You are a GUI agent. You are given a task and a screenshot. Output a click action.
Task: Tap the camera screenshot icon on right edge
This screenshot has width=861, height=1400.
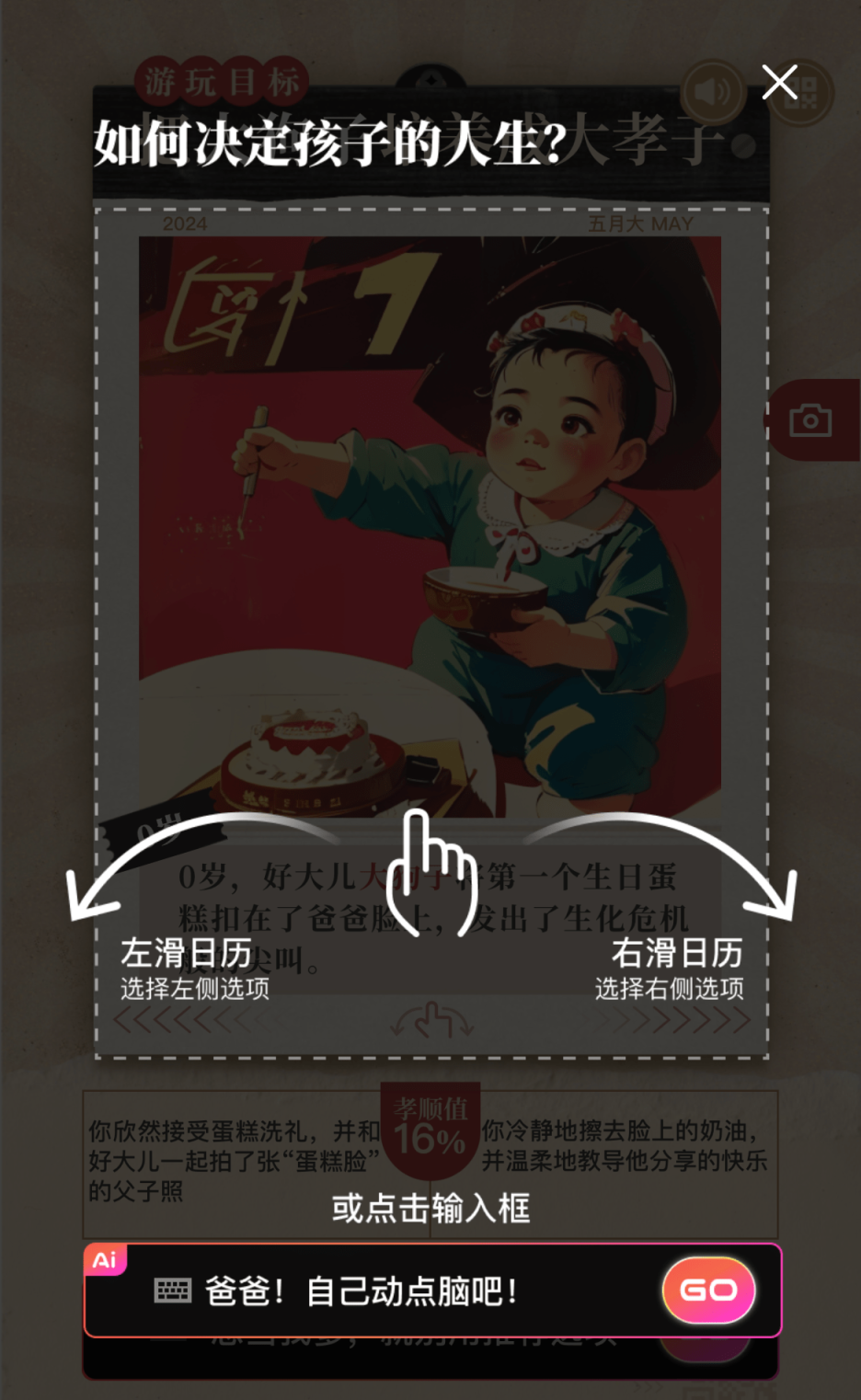pos(811,419)
